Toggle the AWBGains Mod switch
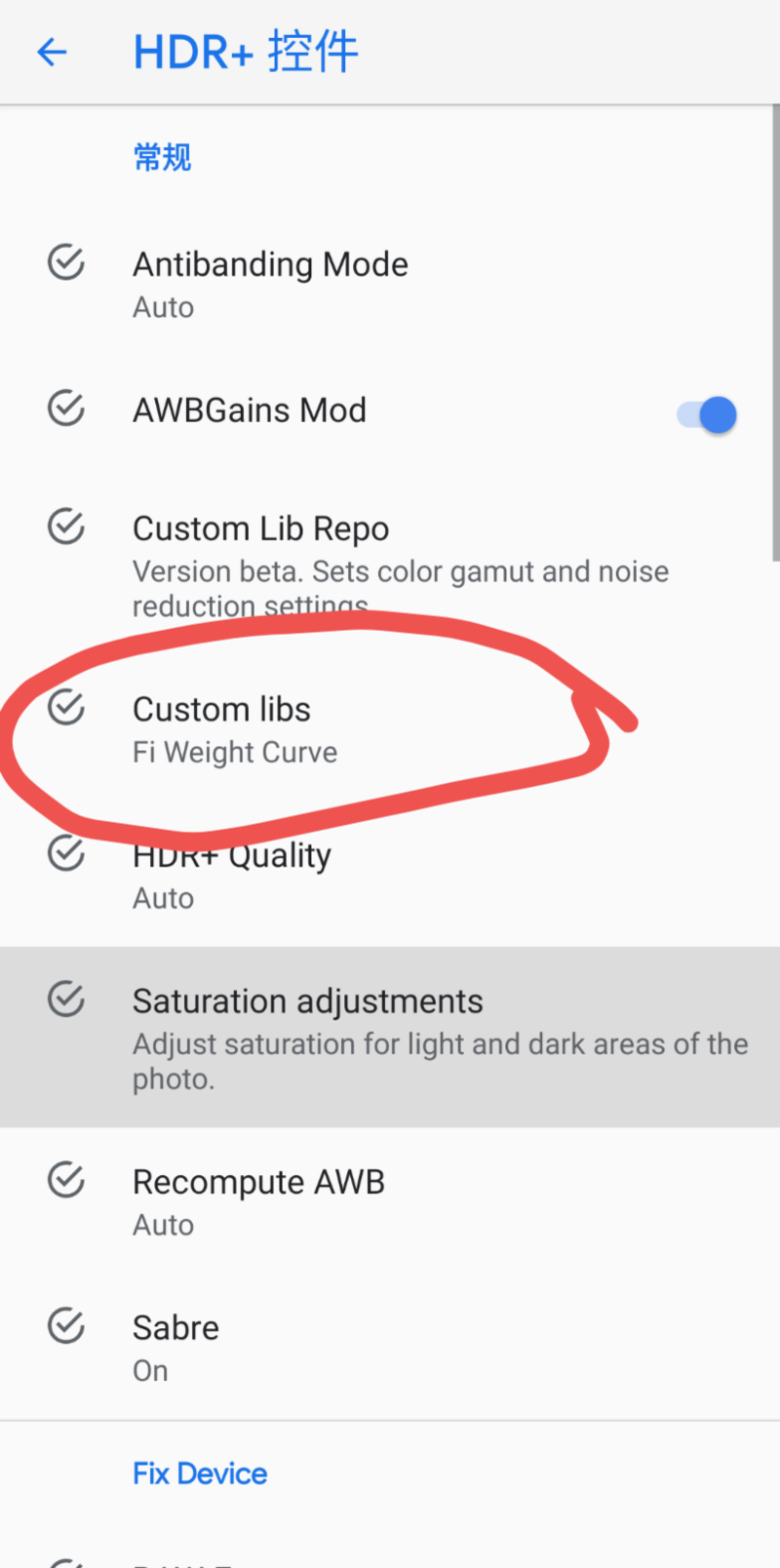Viewport: 780px width, 1568px height. (x=707, y=414)
